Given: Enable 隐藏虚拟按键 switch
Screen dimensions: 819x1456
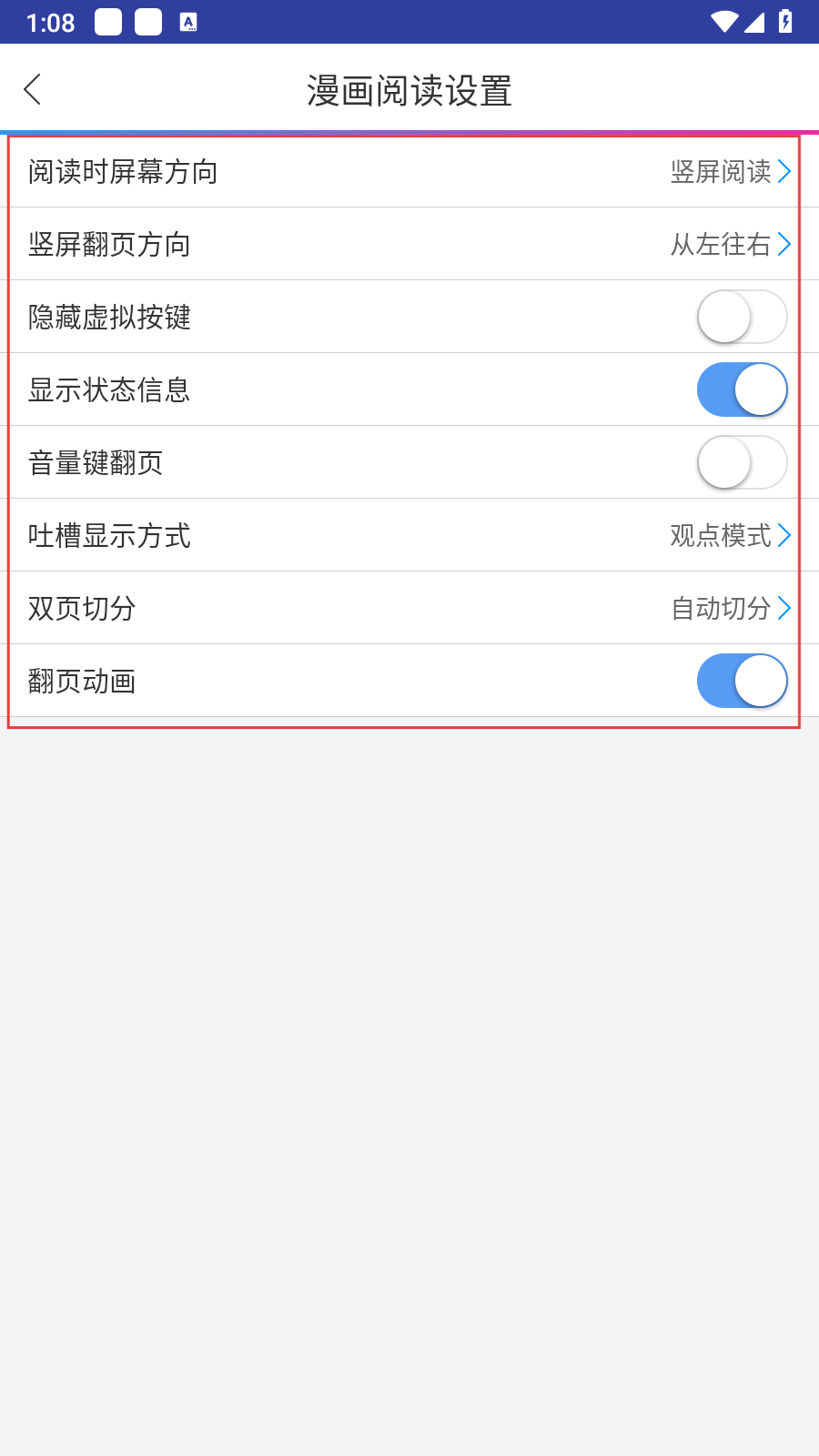Looking at the screenshot, I should coord(742,317).
